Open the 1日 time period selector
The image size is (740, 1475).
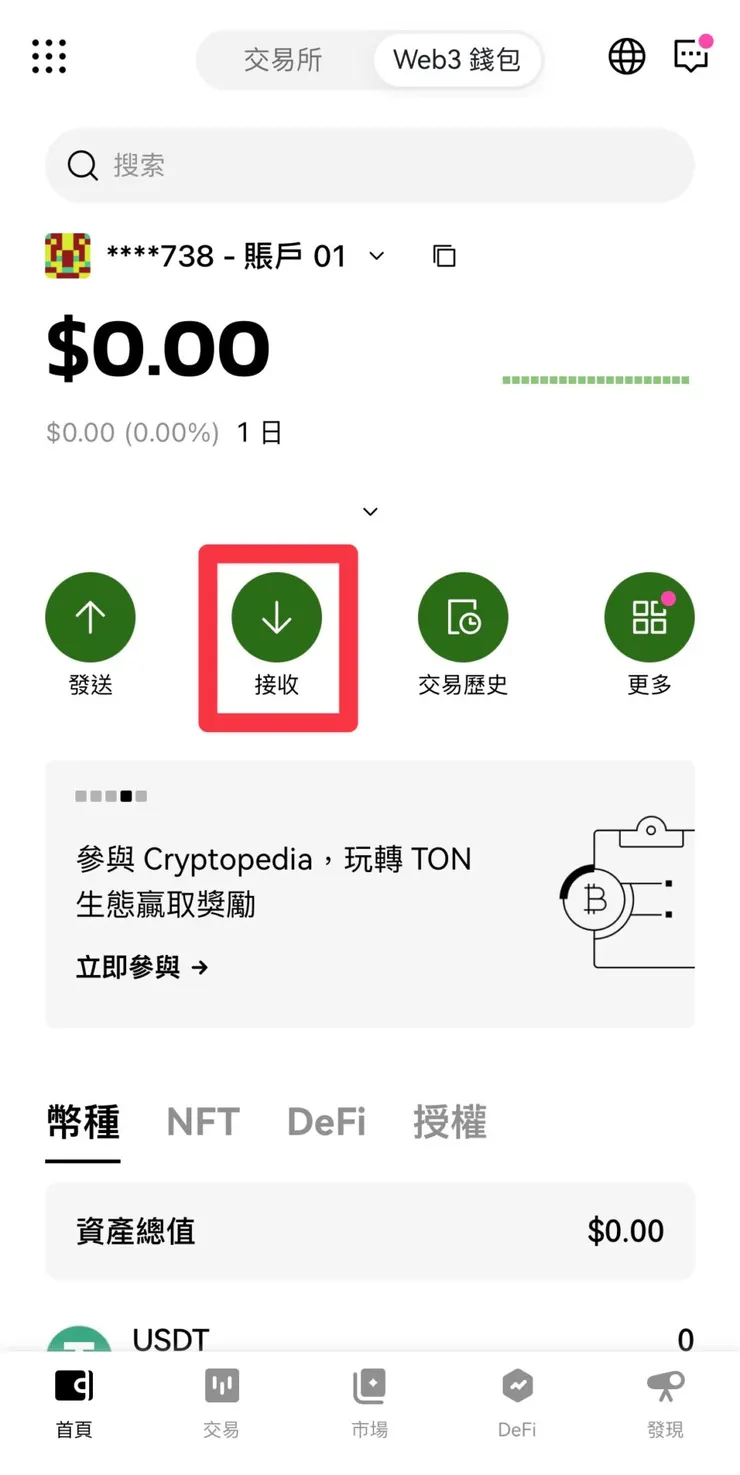(260, 432)
